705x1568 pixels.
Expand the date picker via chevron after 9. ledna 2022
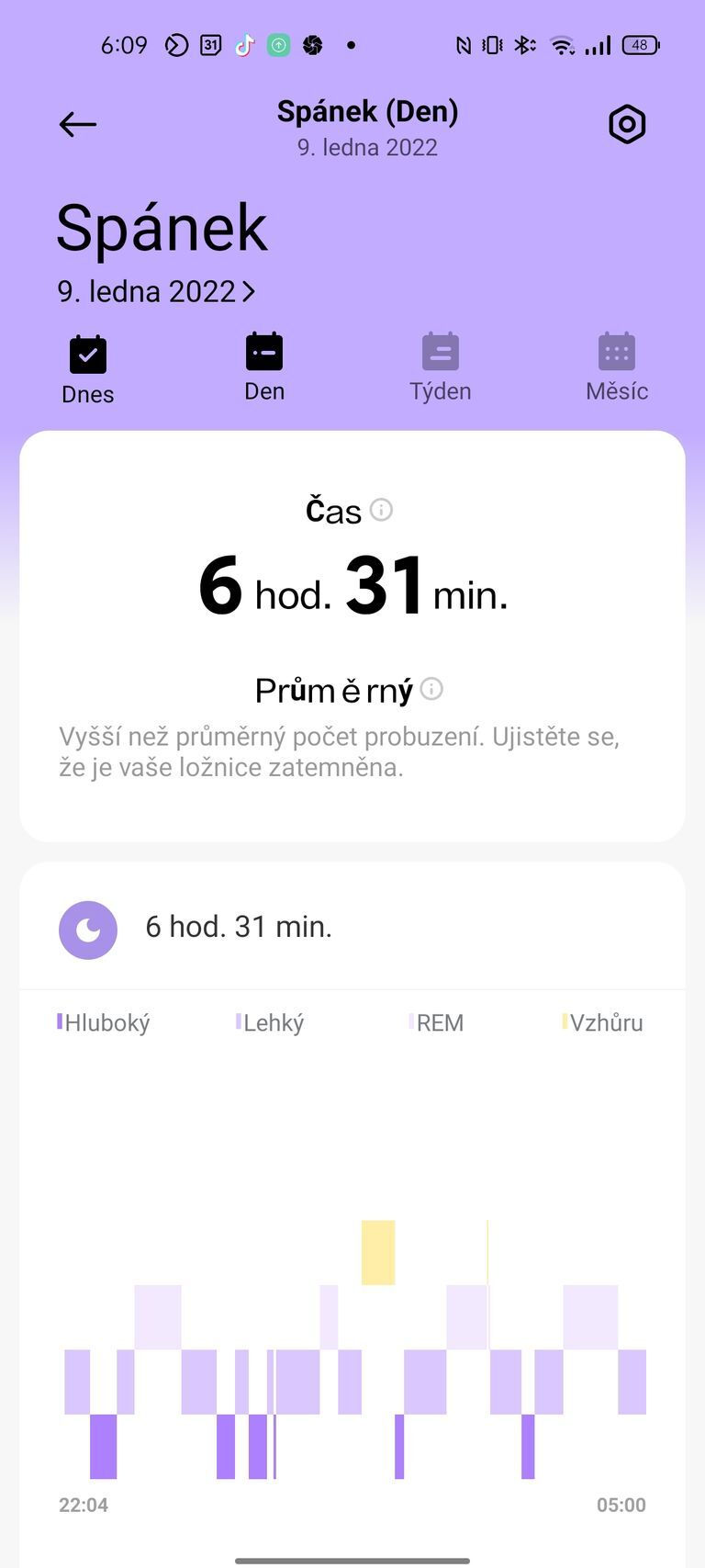250,291
